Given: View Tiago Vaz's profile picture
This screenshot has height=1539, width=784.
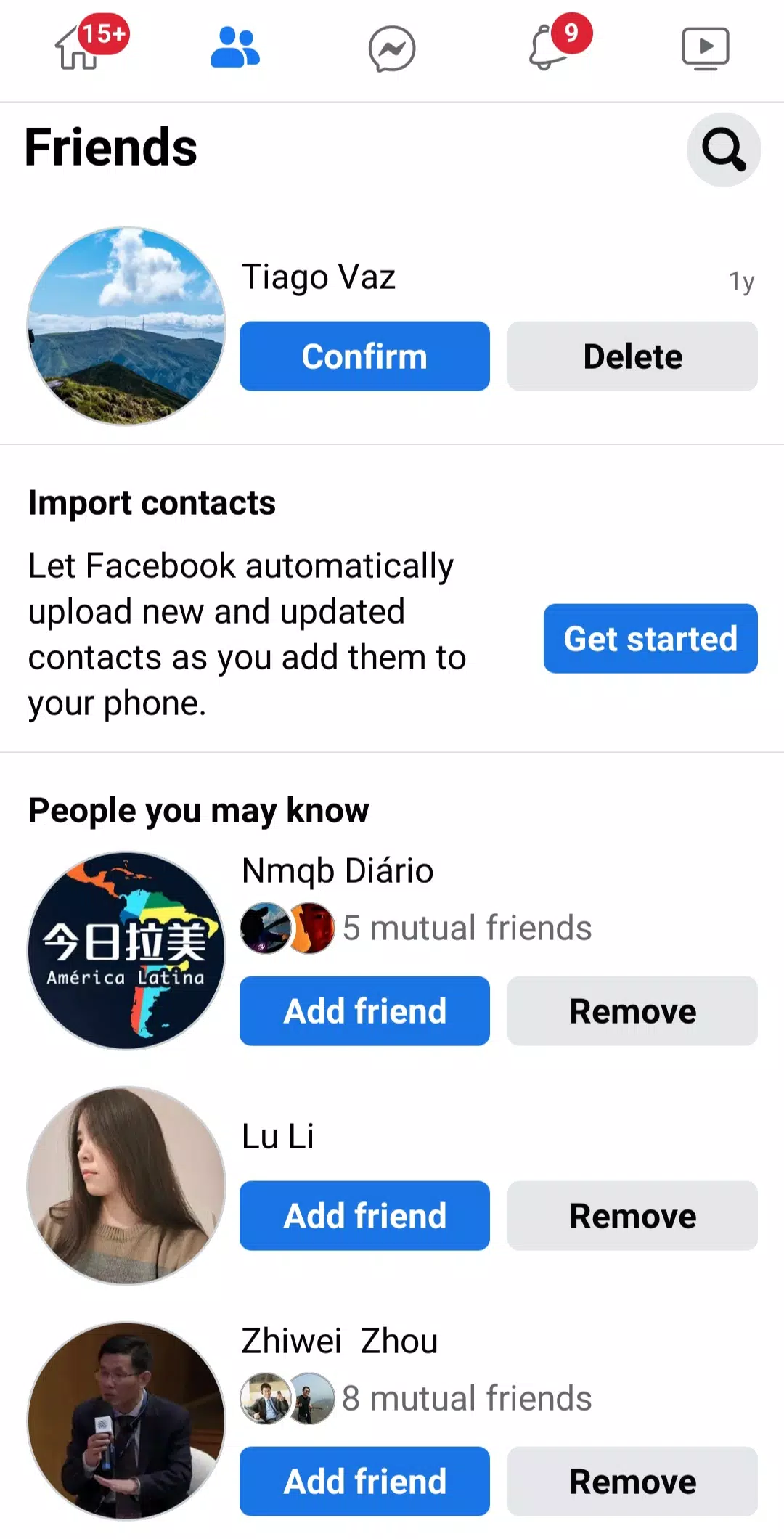Looking at the screenshot, I should point(126,326).
